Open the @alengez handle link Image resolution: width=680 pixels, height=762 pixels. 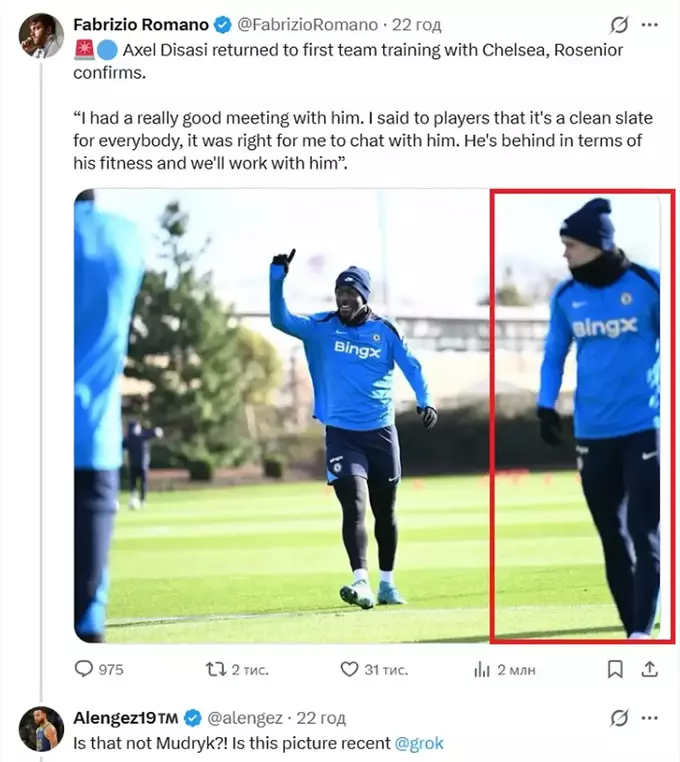(x=247, y=718)
